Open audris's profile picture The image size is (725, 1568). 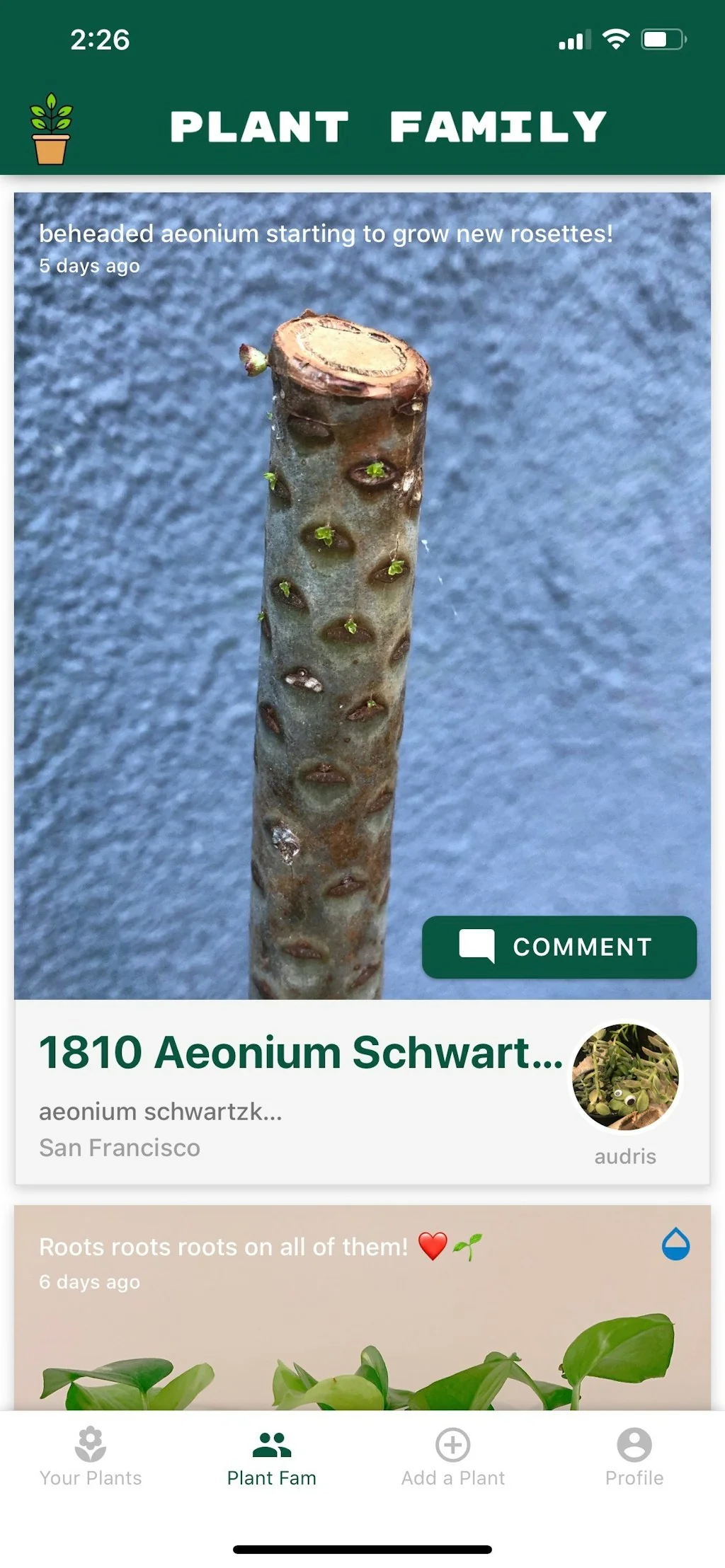(x=625, y=1076)
